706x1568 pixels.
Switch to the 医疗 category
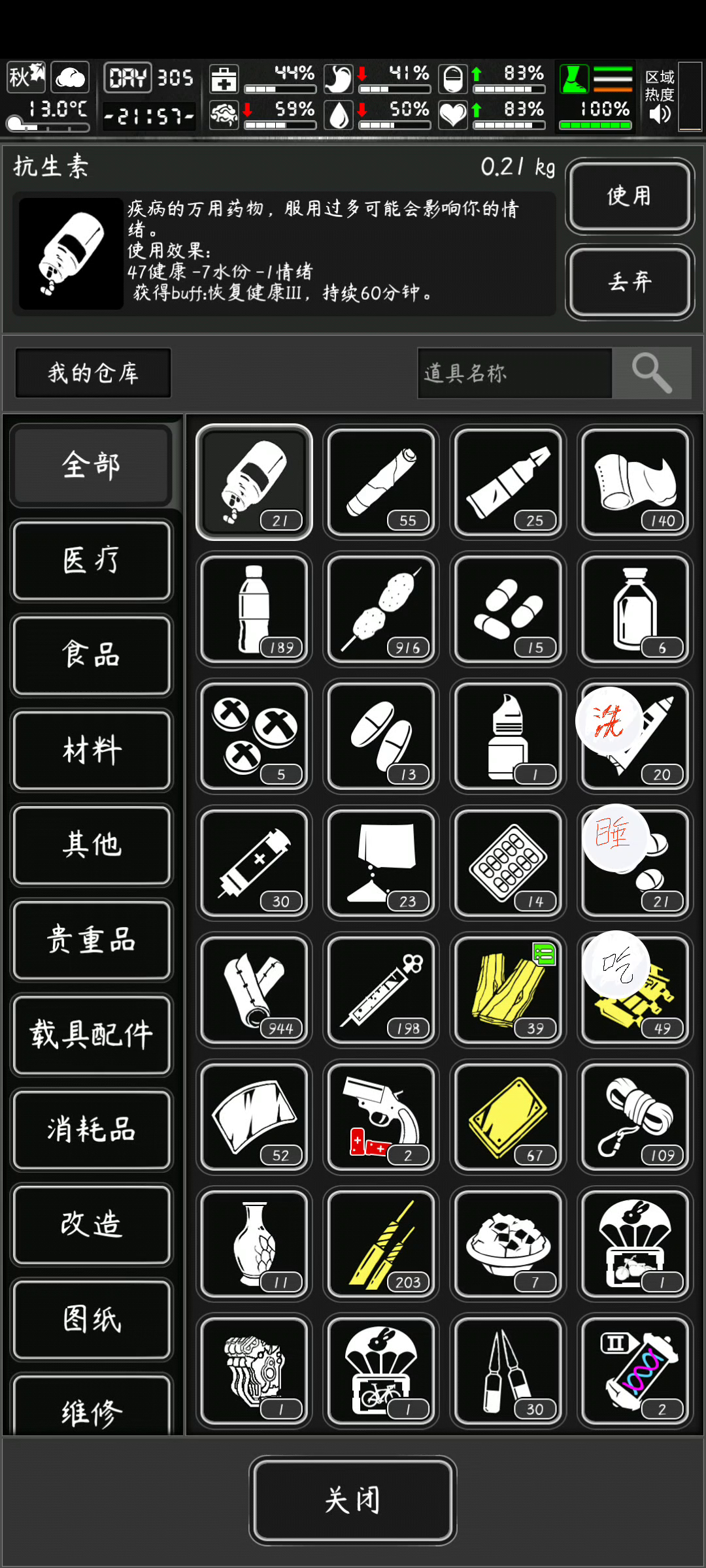92,561
